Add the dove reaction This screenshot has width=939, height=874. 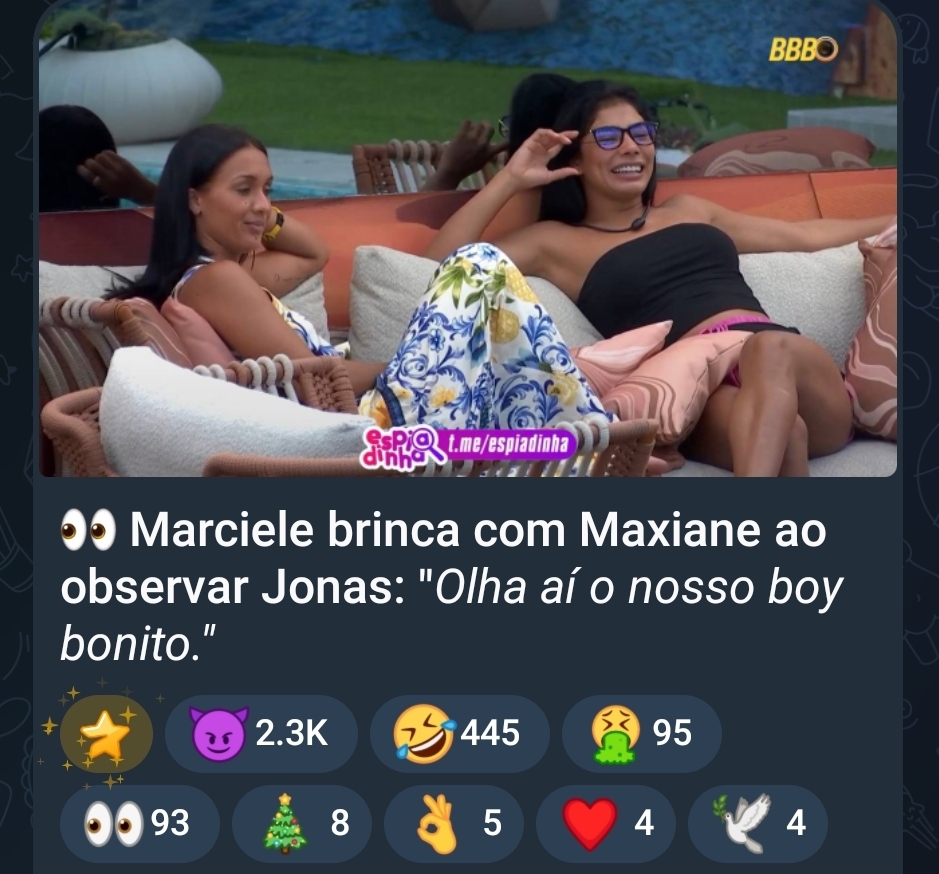pyautogui.click(x=757, y=823)
